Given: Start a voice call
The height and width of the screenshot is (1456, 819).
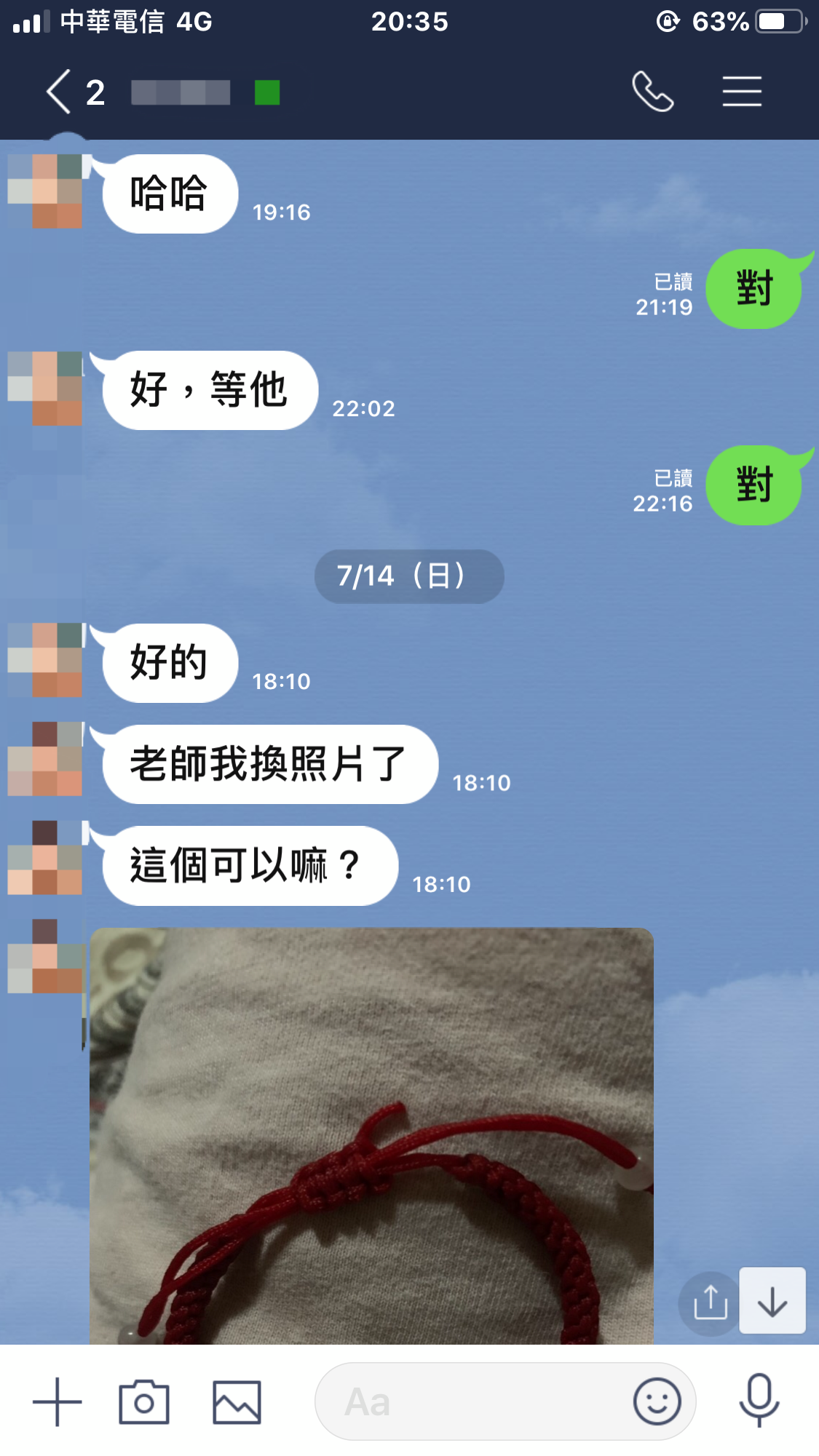Looking at the screenshot, I should (652, 92).
